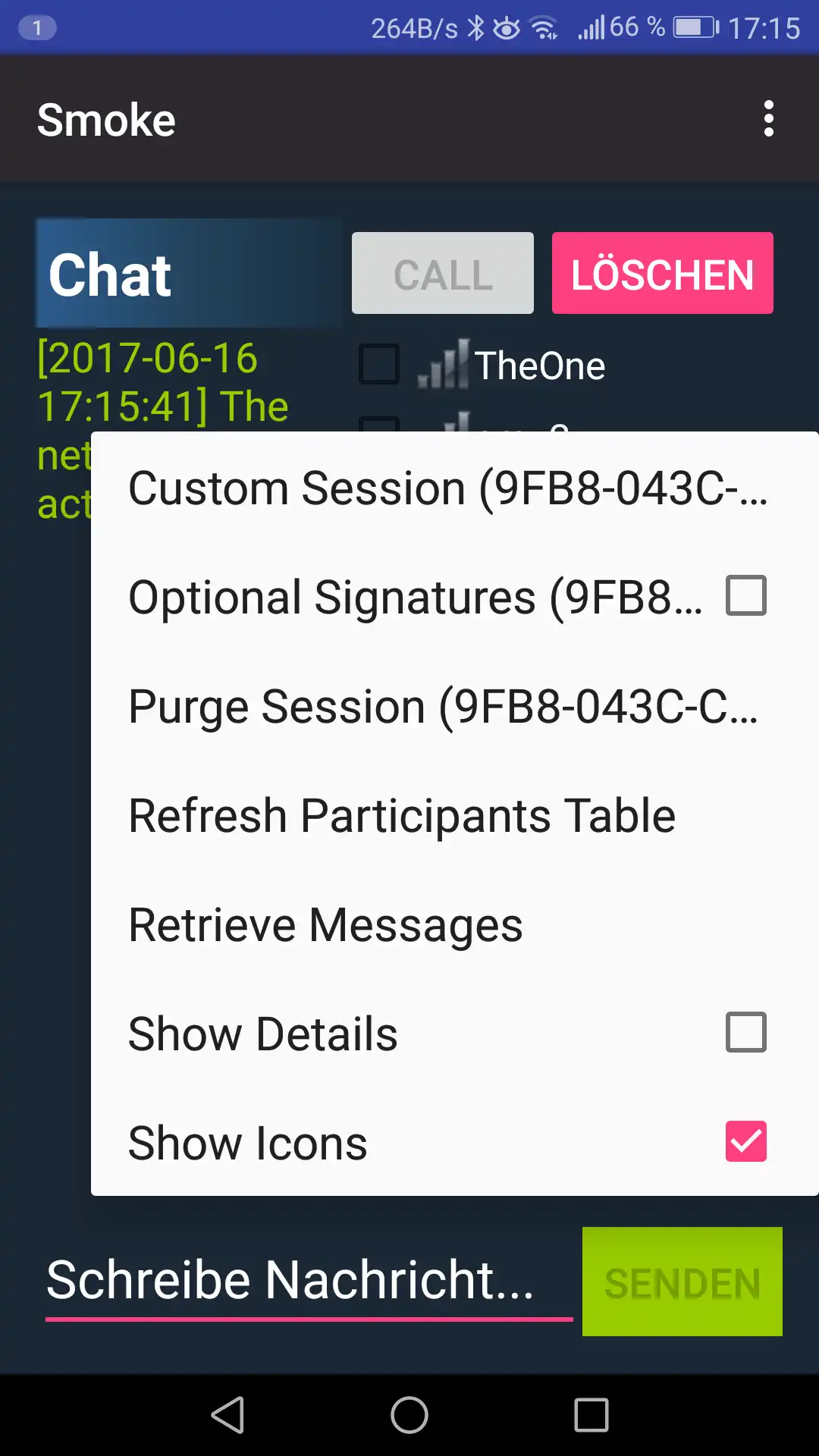819x1456 pixels.
Task: Open the Custom Session menu item
Action: (447, 488)
